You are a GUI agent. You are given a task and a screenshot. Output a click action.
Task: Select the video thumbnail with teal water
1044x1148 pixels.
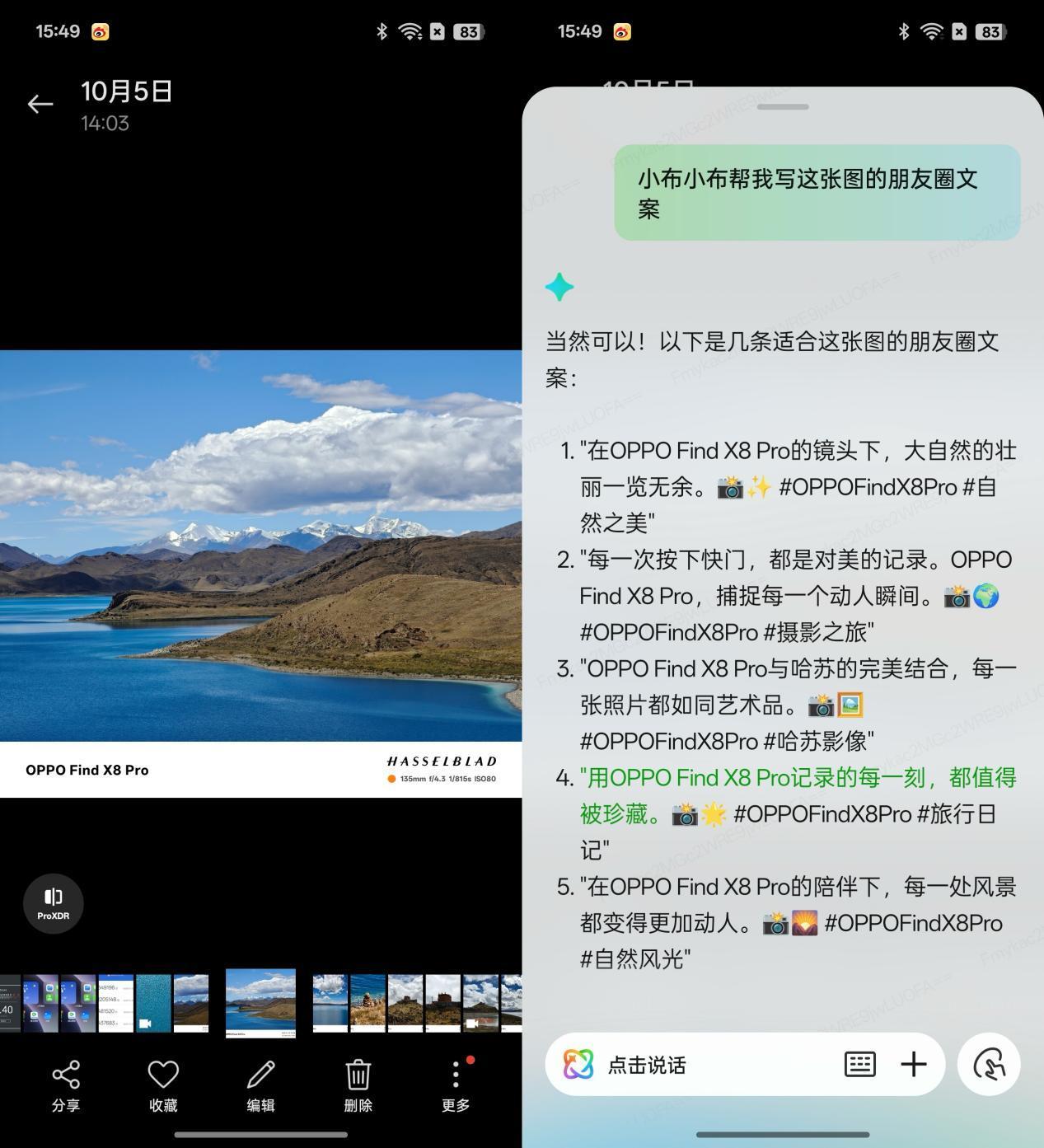pos(153,1003)
